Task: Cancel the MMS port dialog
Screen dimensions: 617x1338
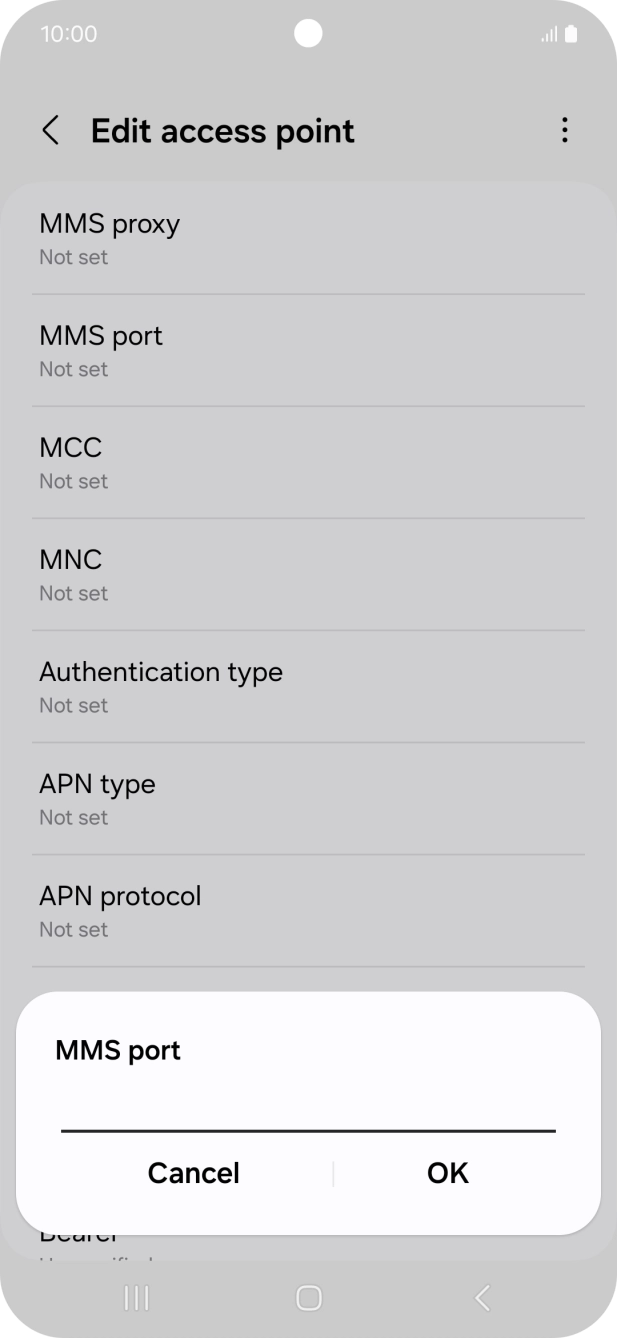Action: pyautogui.click(x=194, y=1173)
